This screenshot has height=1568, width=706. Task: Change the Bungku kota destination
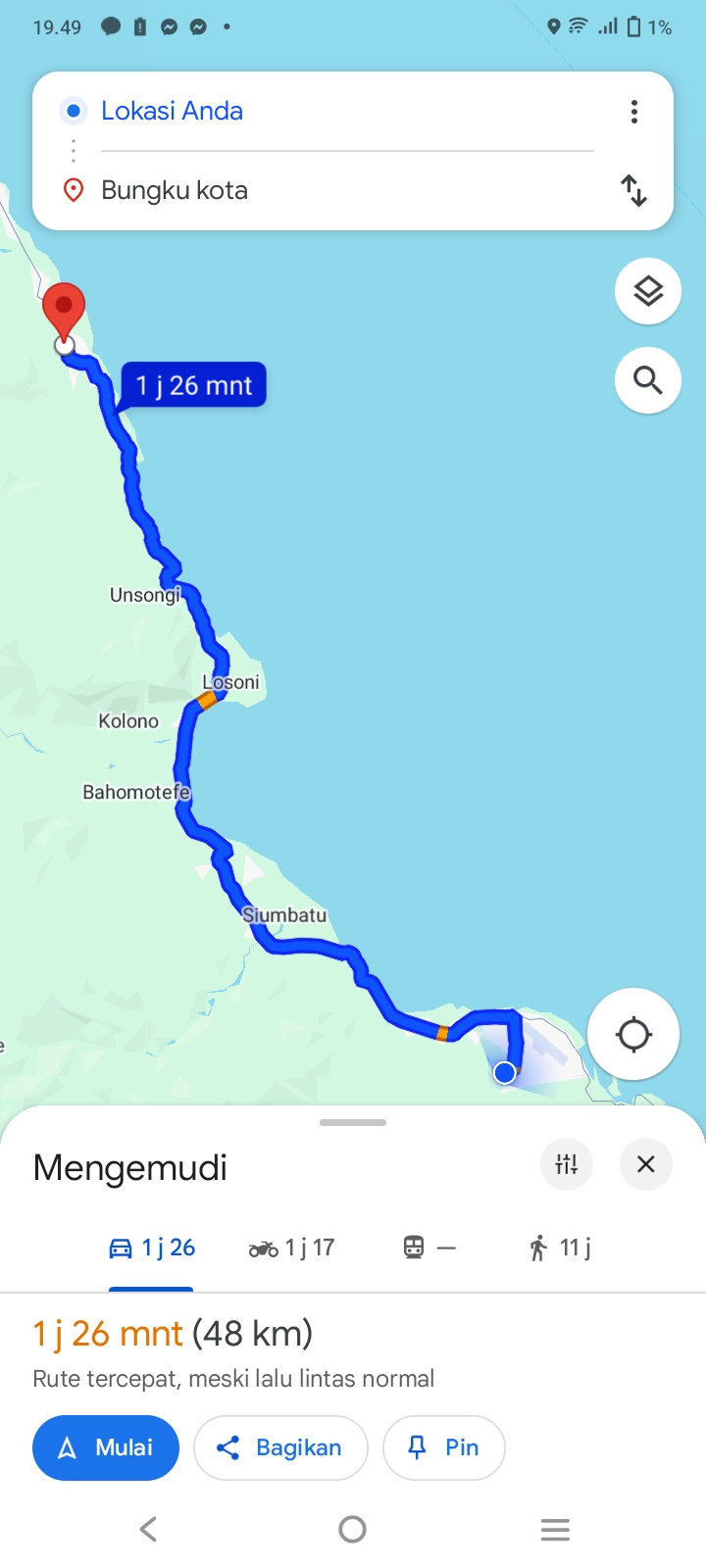(x=347, y=190)
